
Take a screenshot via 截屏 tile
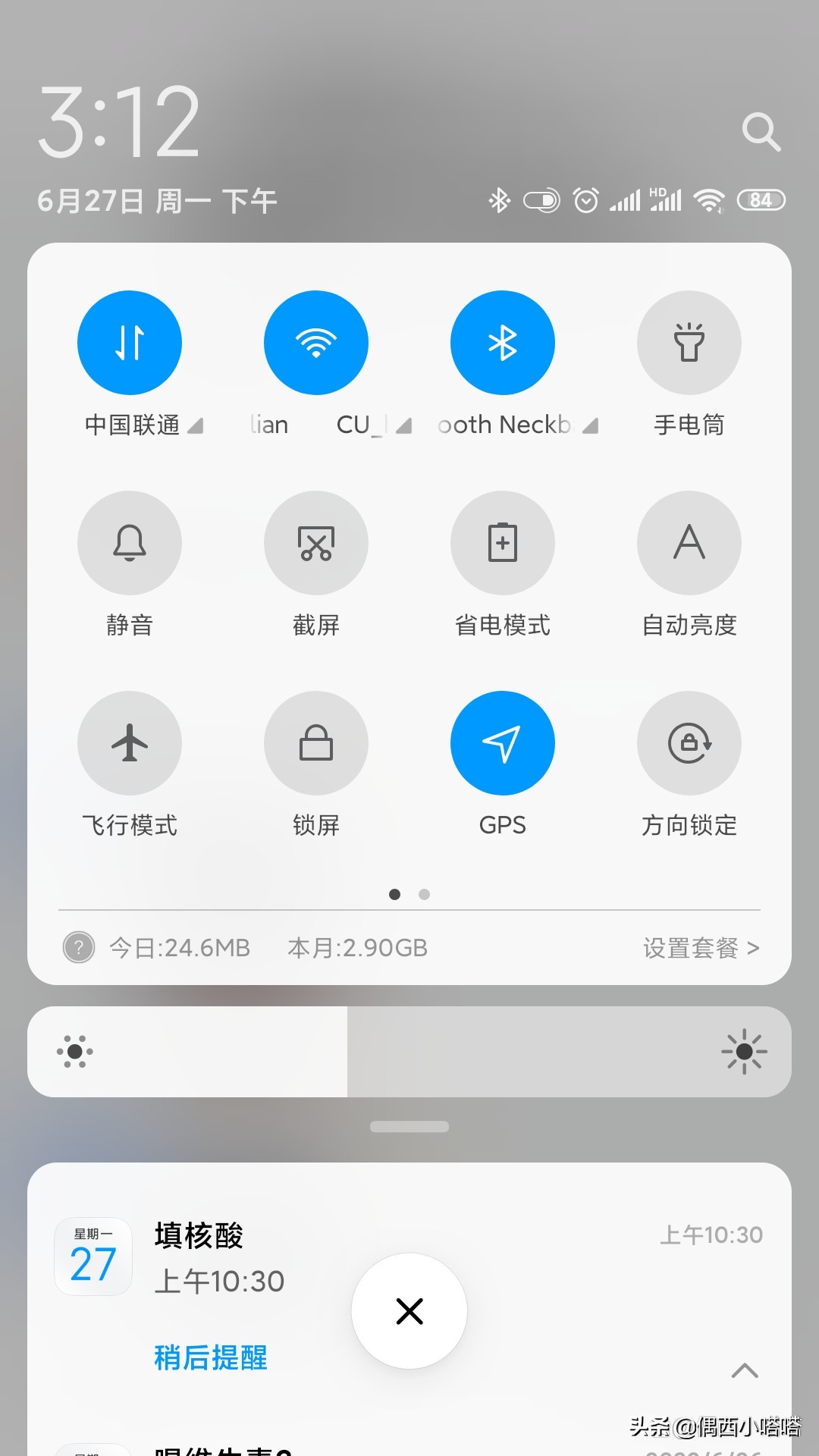point(316,543)
